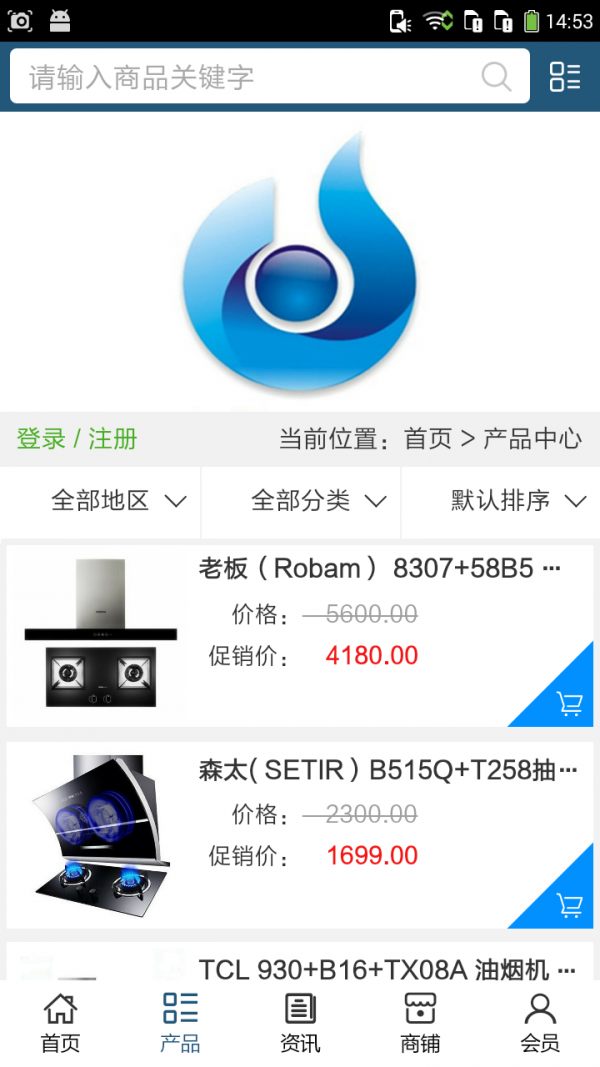The height and width of the screenshot is (1067, 600).
Task: Add the SETIR B515Q+T258 to cart
Action: [x=569, y=906]
